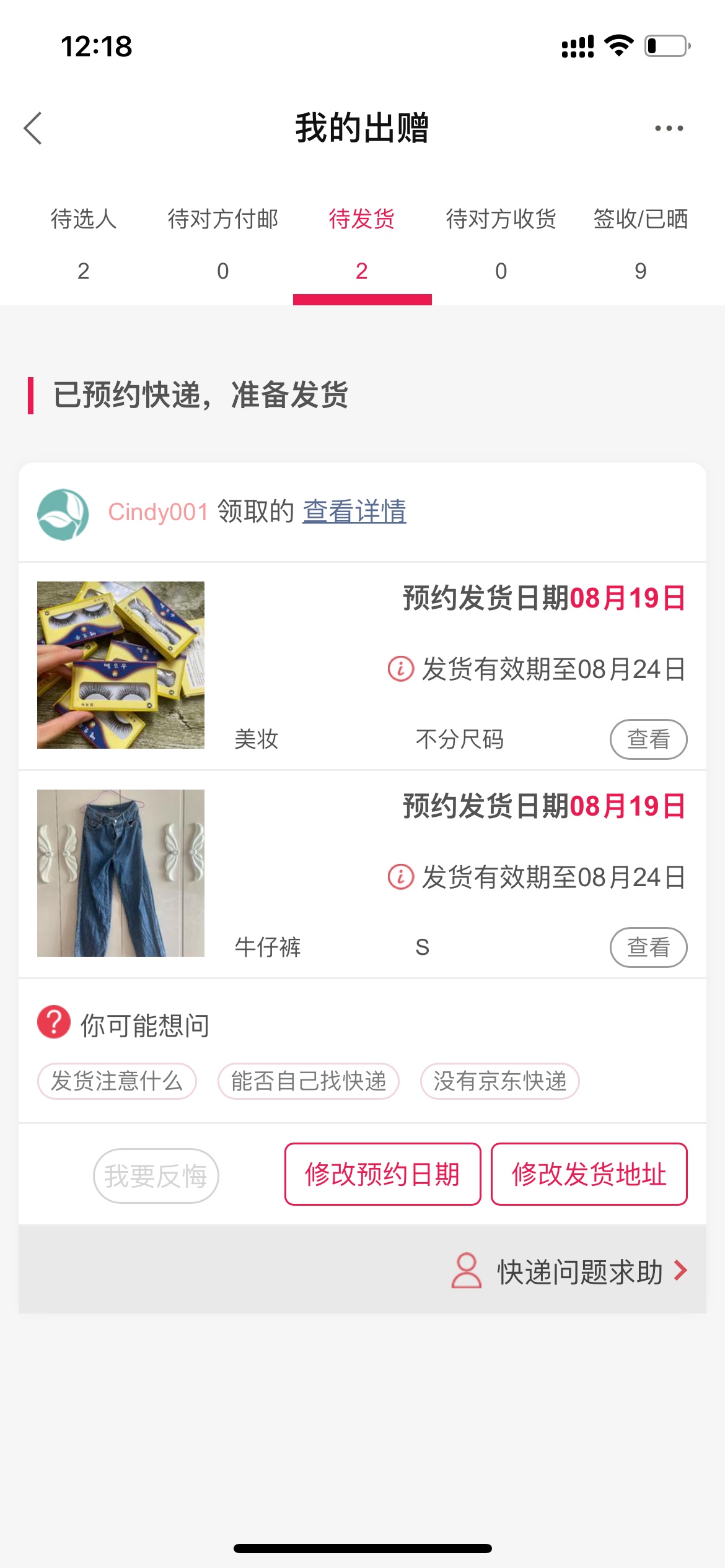Open the 查看详情 link for Cindy001
This screenshot has height=1568, width=725.
(354, 512)
